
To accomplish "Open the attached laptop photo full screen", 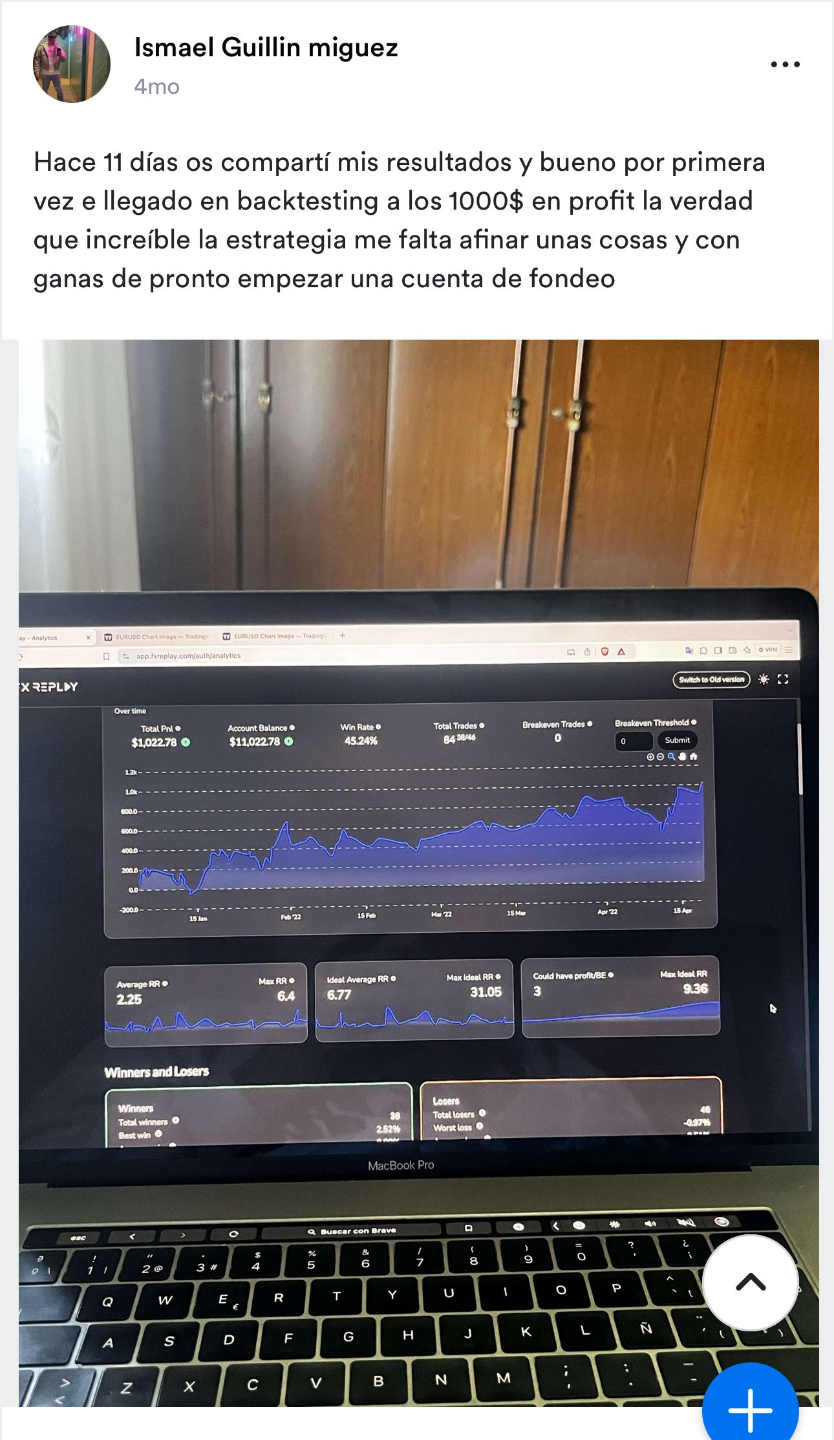I will point(418,872).
